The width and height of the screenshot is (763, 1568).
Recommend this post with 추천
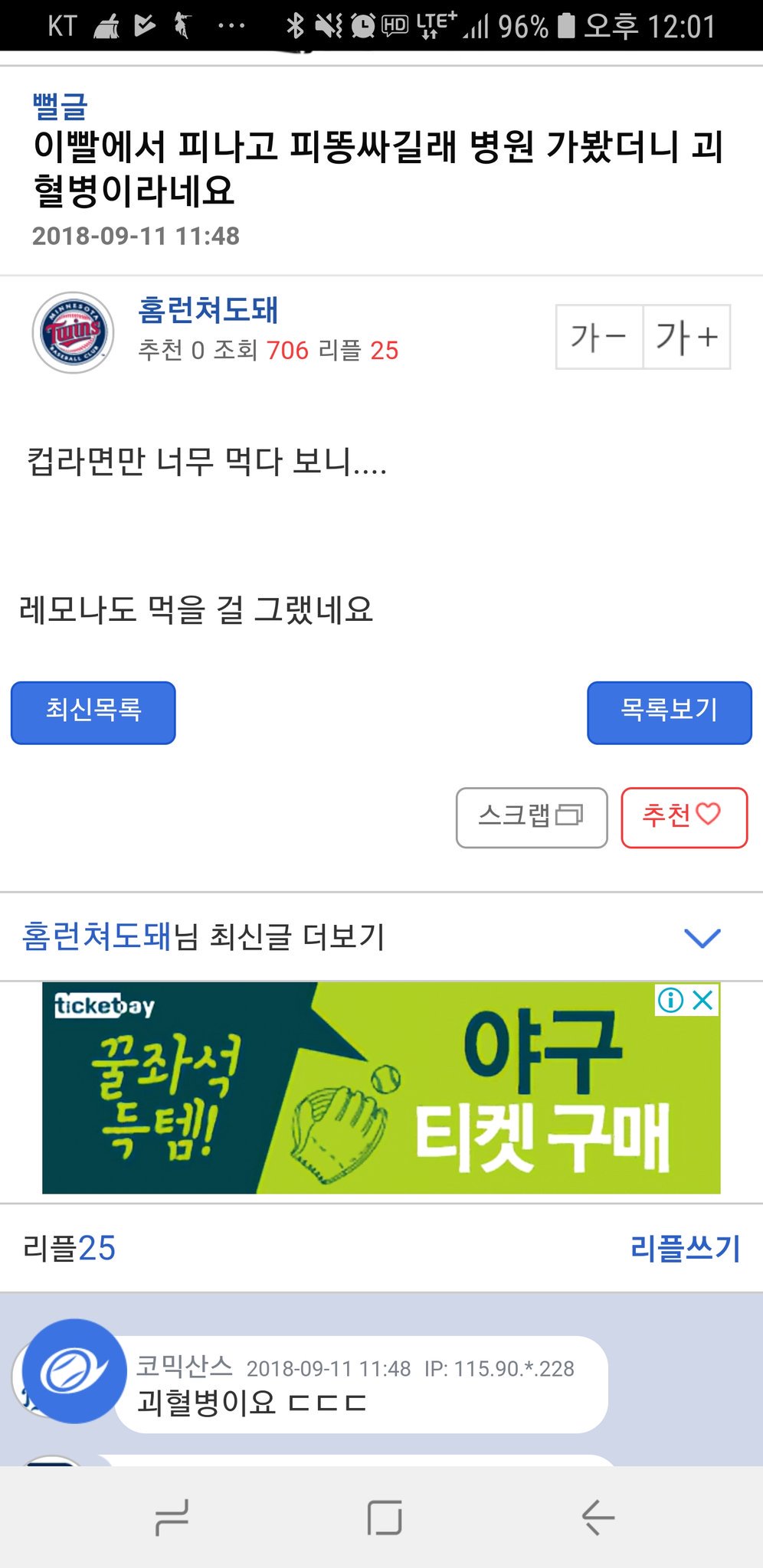coord(683,817)
